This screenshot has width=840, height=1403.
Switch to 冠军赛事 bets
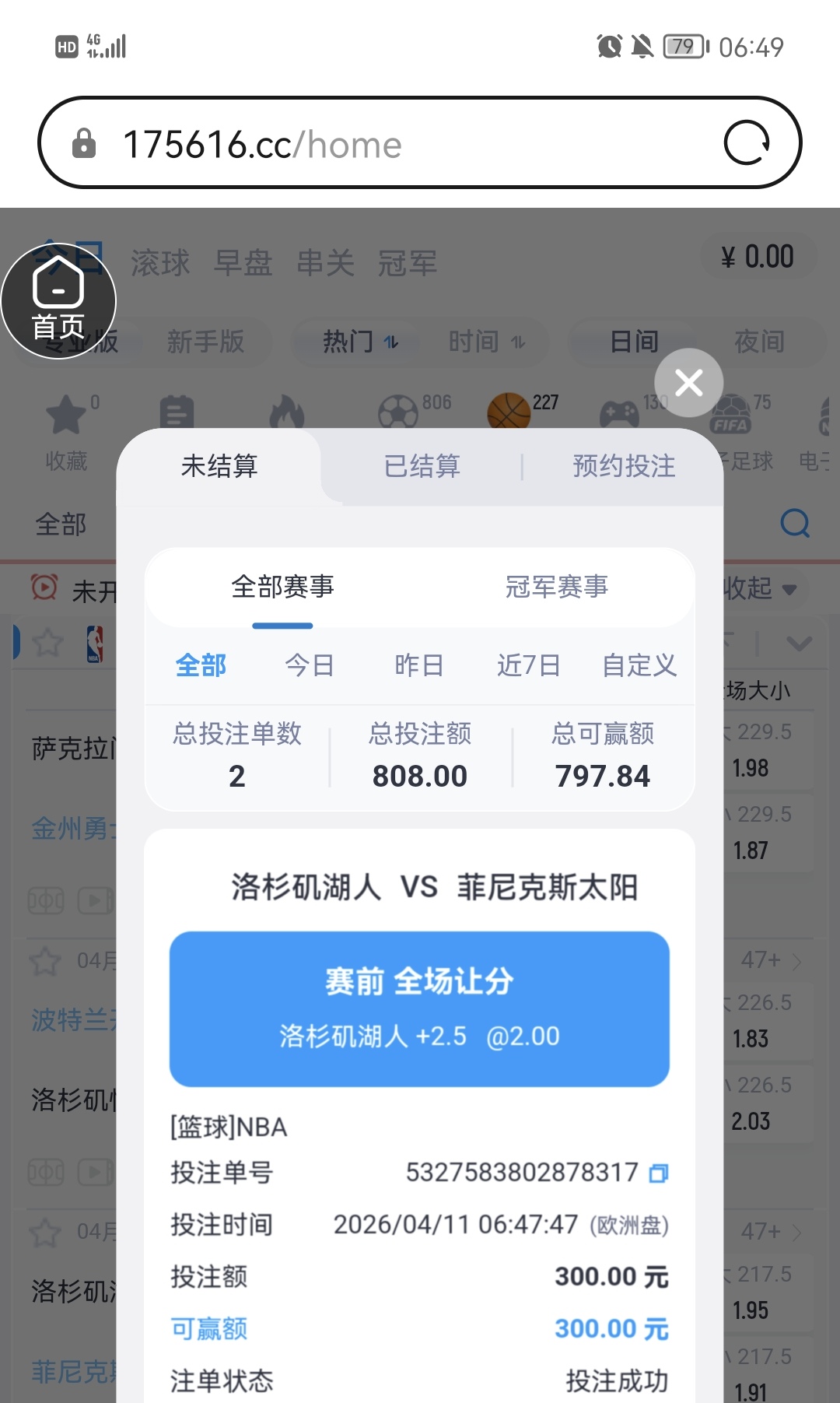pos(556,587)
